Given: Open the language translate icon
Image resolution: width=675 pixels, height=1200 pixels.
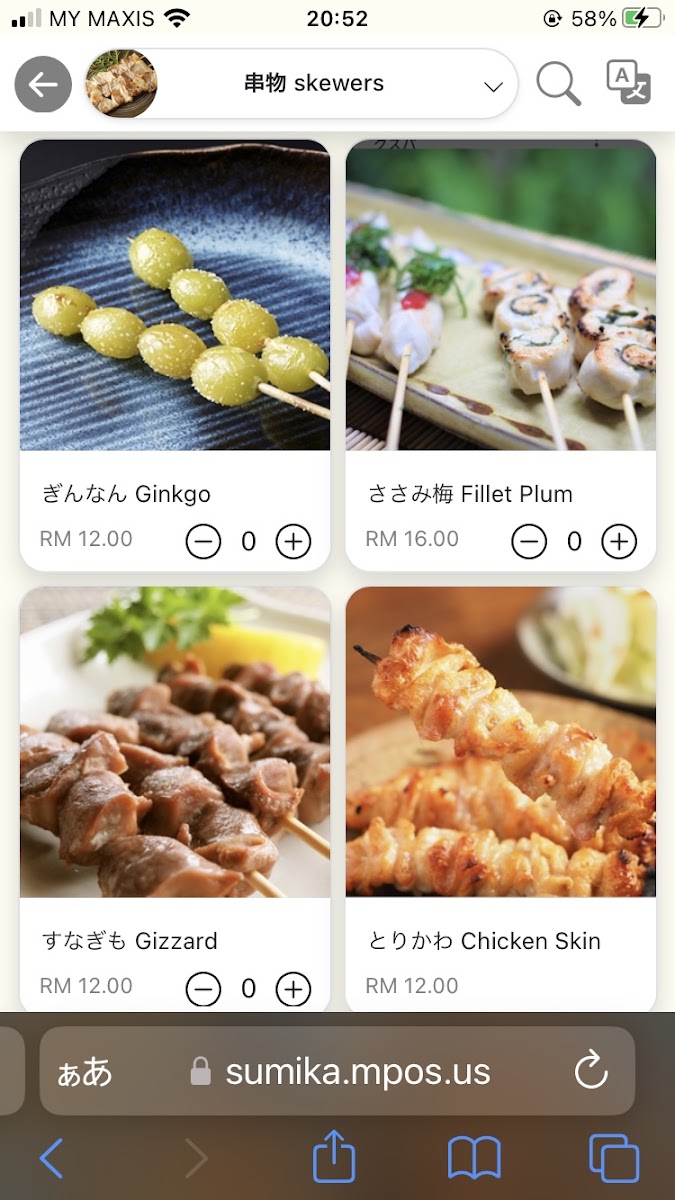Looking at the screenshot, I should (x=629, y=83).
